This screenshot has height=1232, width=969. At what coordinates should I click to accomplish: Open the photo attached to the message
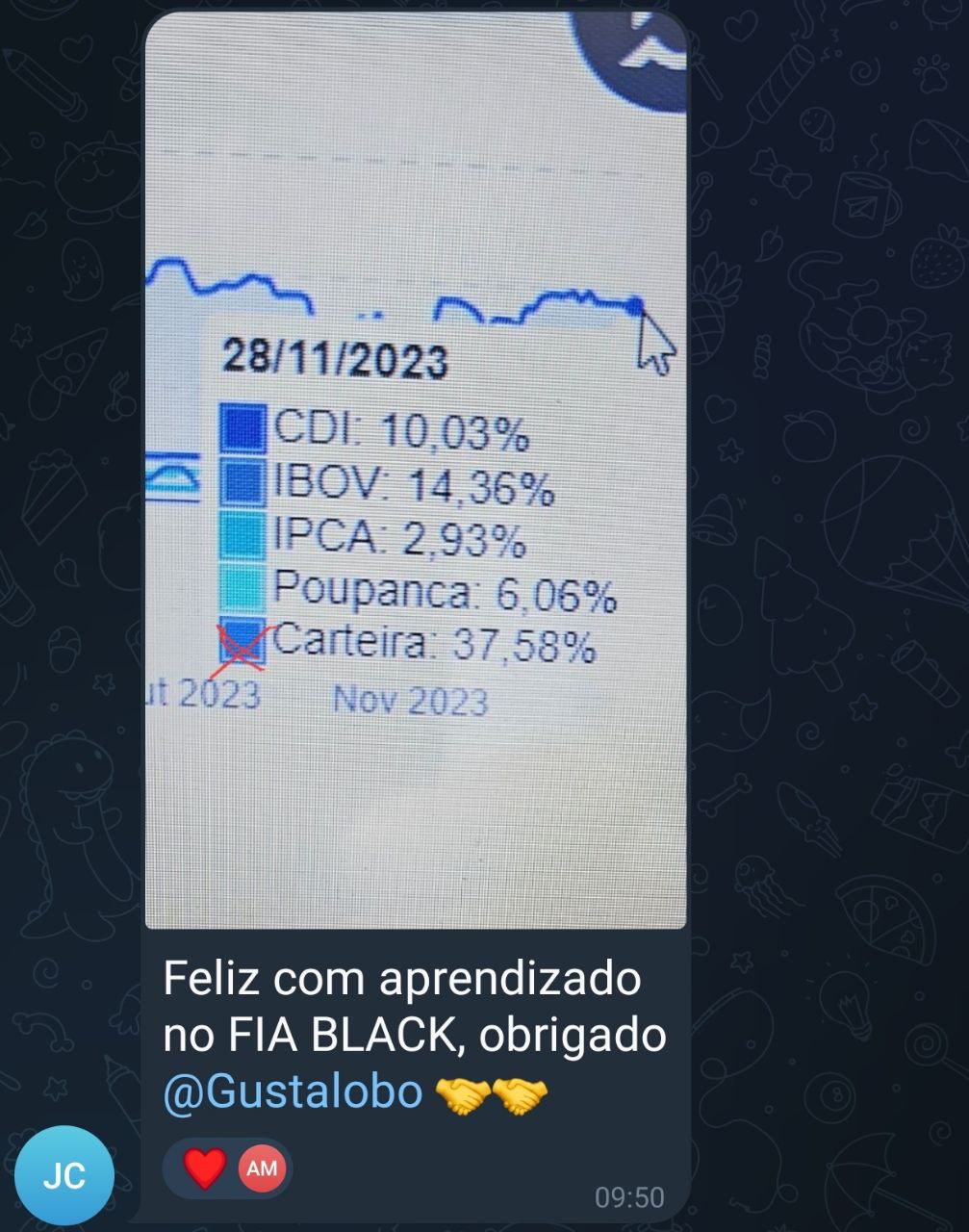point(416,471)
